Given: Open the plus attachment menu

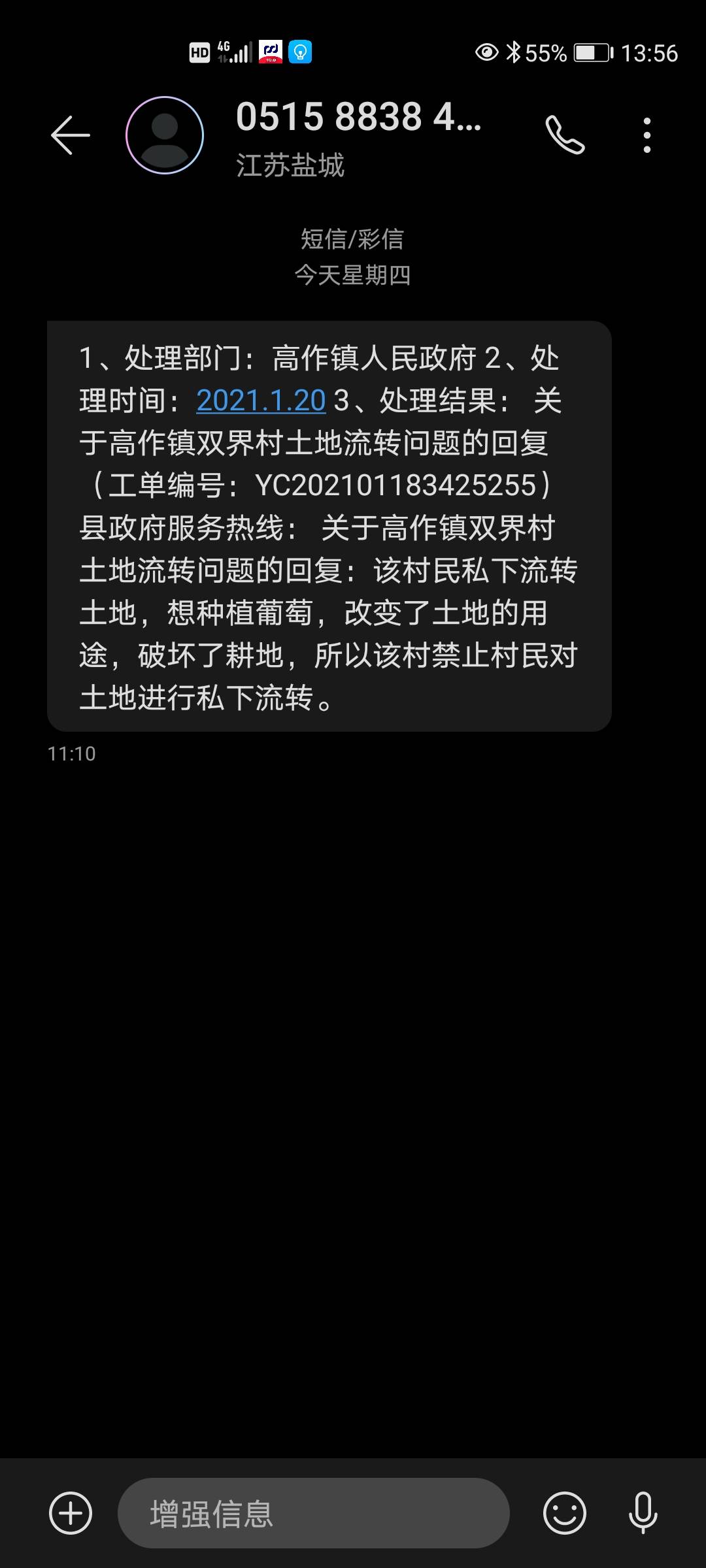Looking at the screenshot, I should [71, 1512].
